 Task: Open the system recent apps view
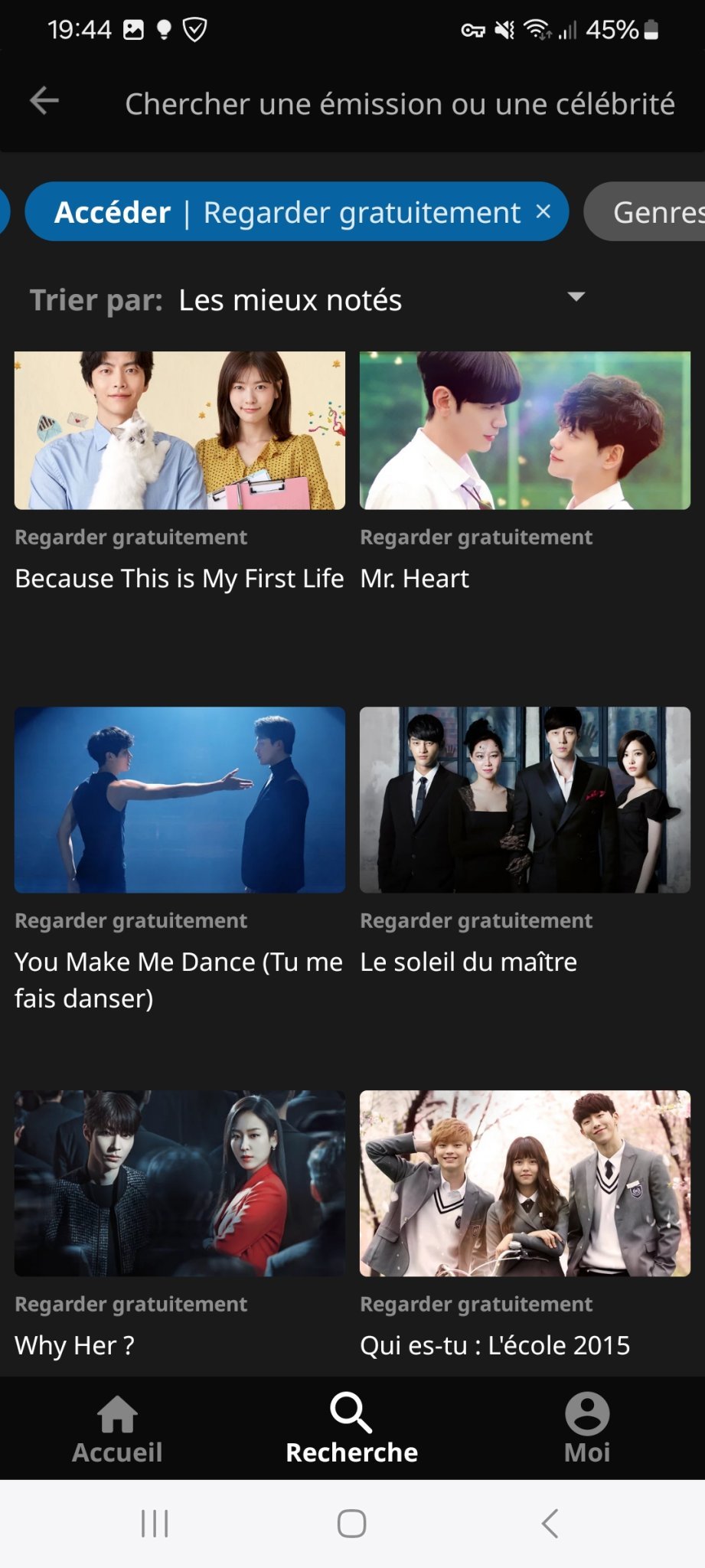155,1523
